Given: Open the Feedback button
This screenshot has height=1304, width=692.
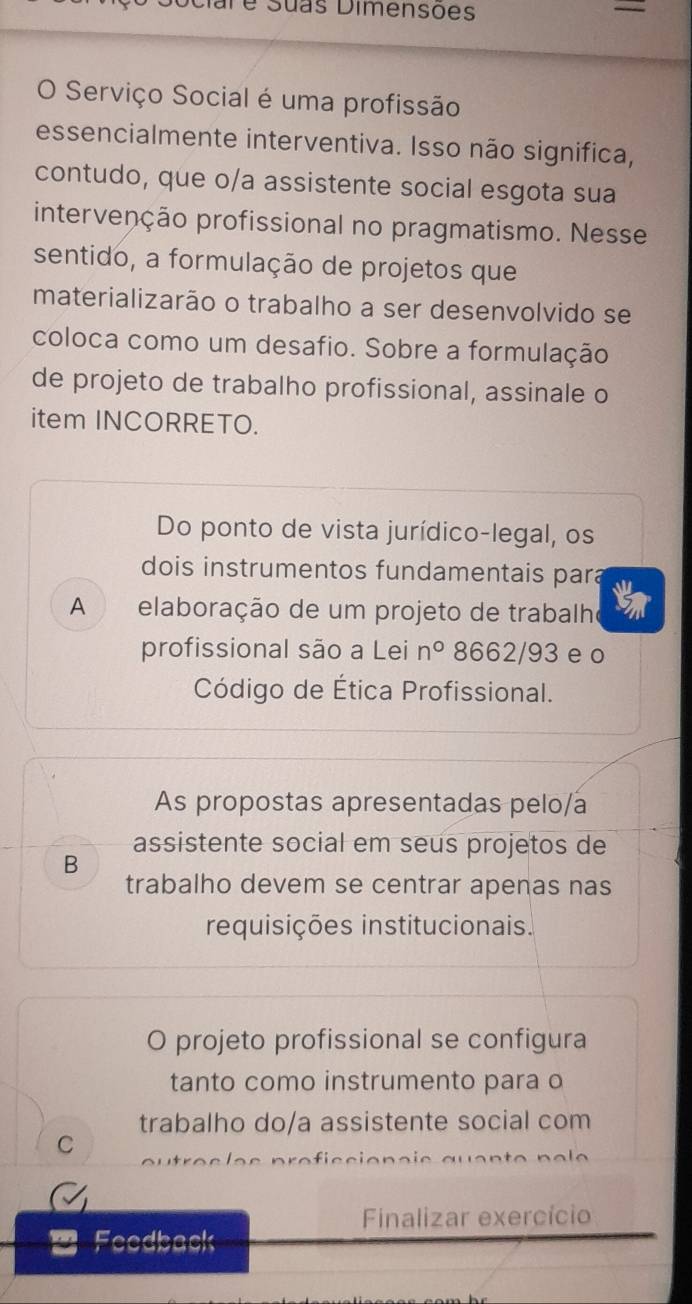Looking at the screenshot, I should pos(132,1244).
